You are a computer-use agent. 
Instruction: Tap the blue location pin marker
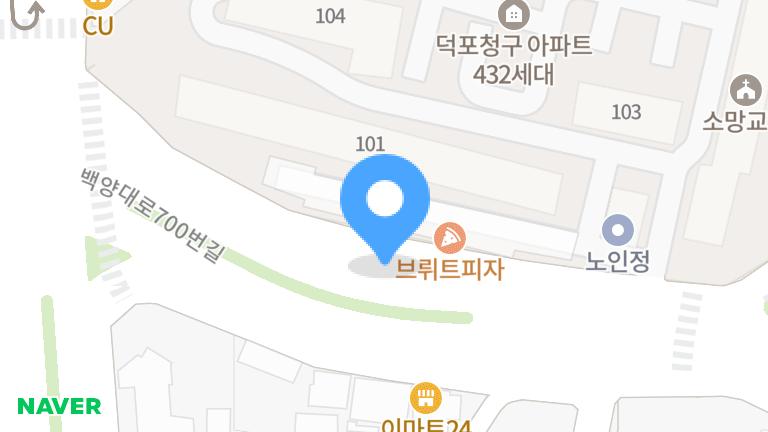[385, 203]
